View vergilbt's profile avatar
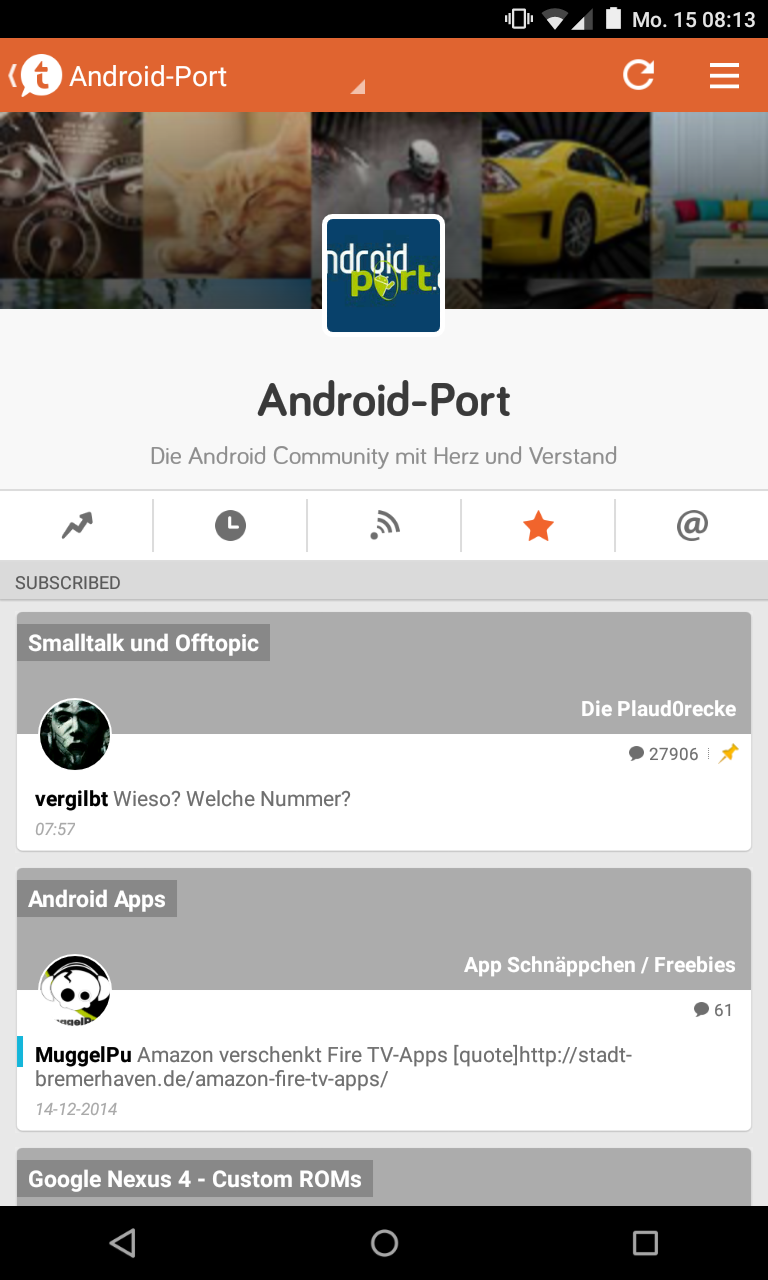768x1280 pixels. (75, 734)
